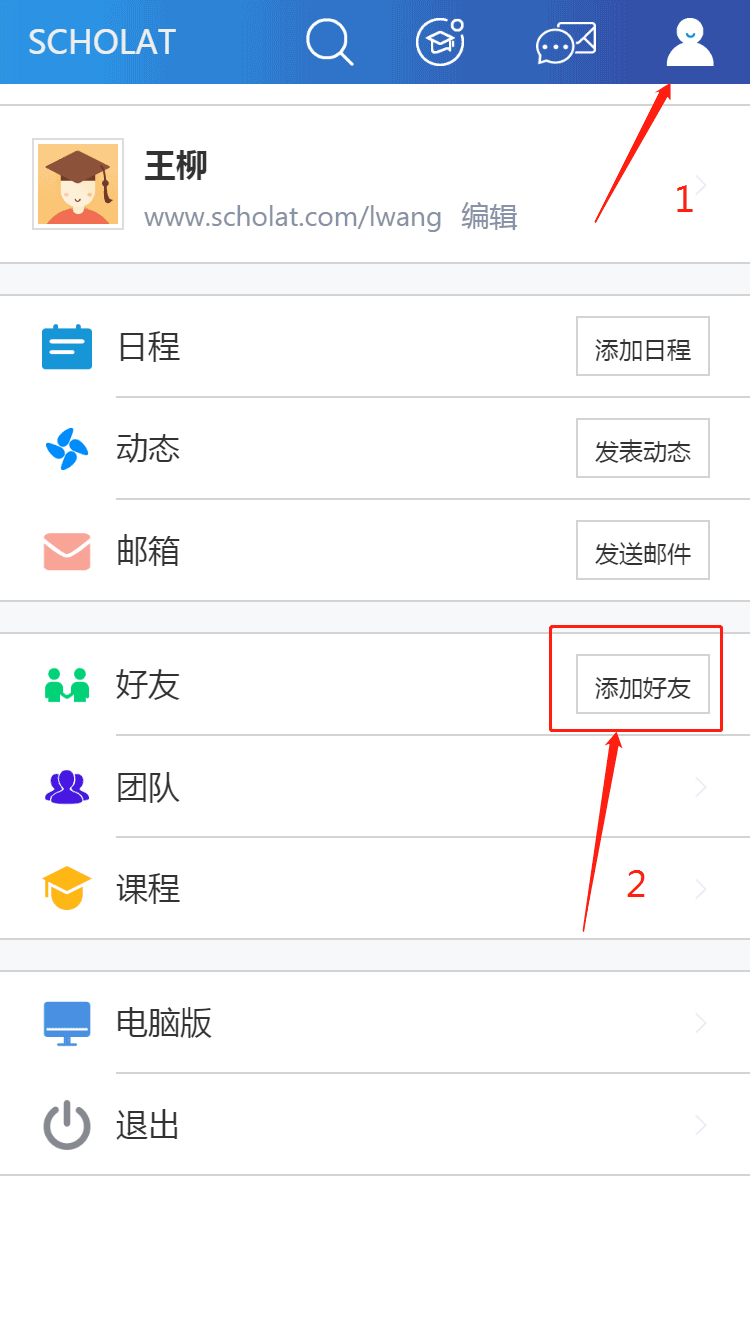Tap the SCHOLAT title in the header

point(102,42)
